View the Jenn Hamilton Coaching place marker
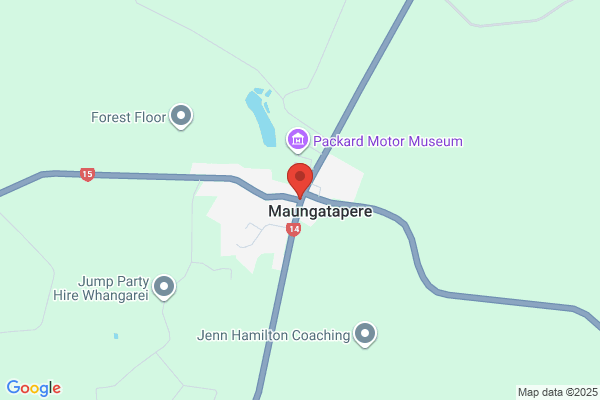This screenshot has width=600, height=400. click(x=365, y=334)
